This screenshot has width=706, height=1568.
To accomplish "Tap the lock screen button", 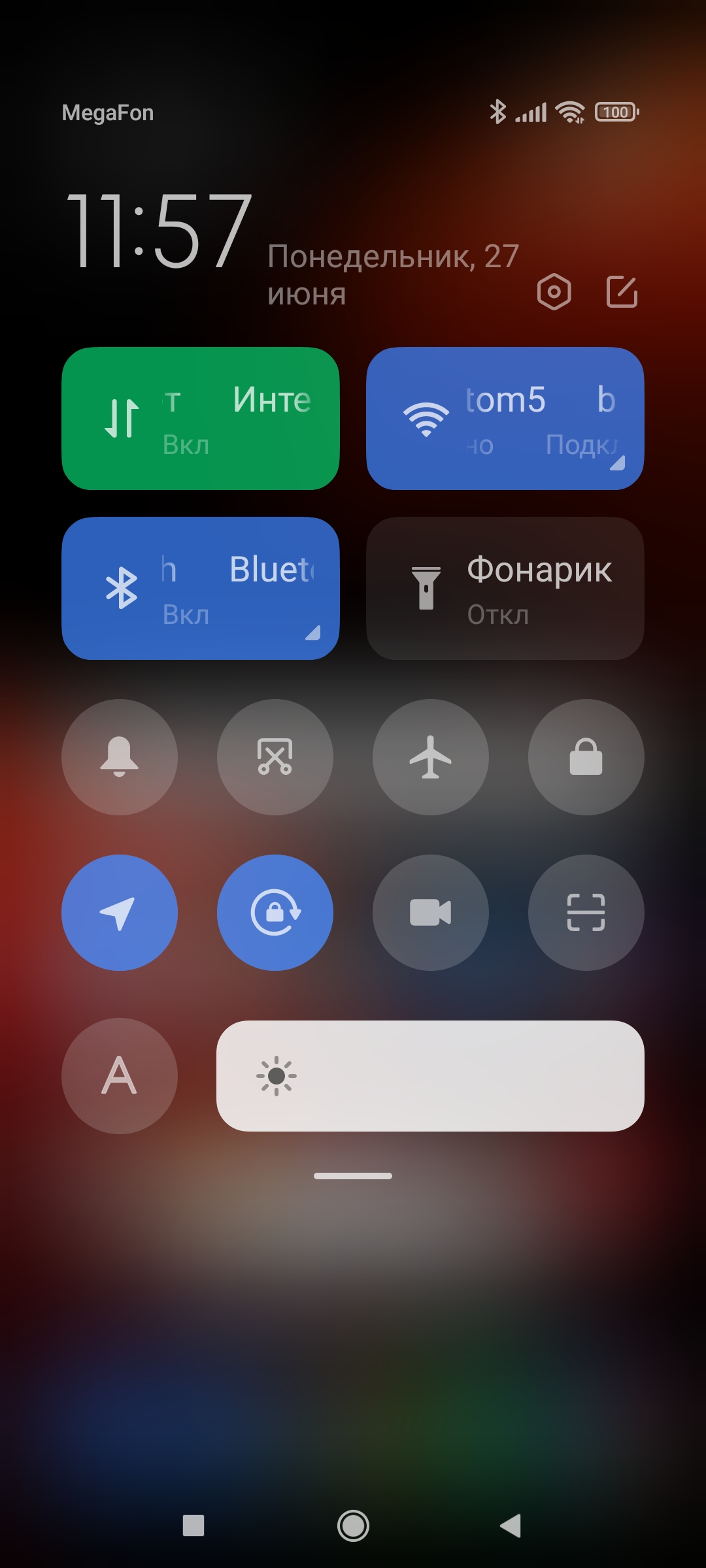I will click(x=586, y=757).
